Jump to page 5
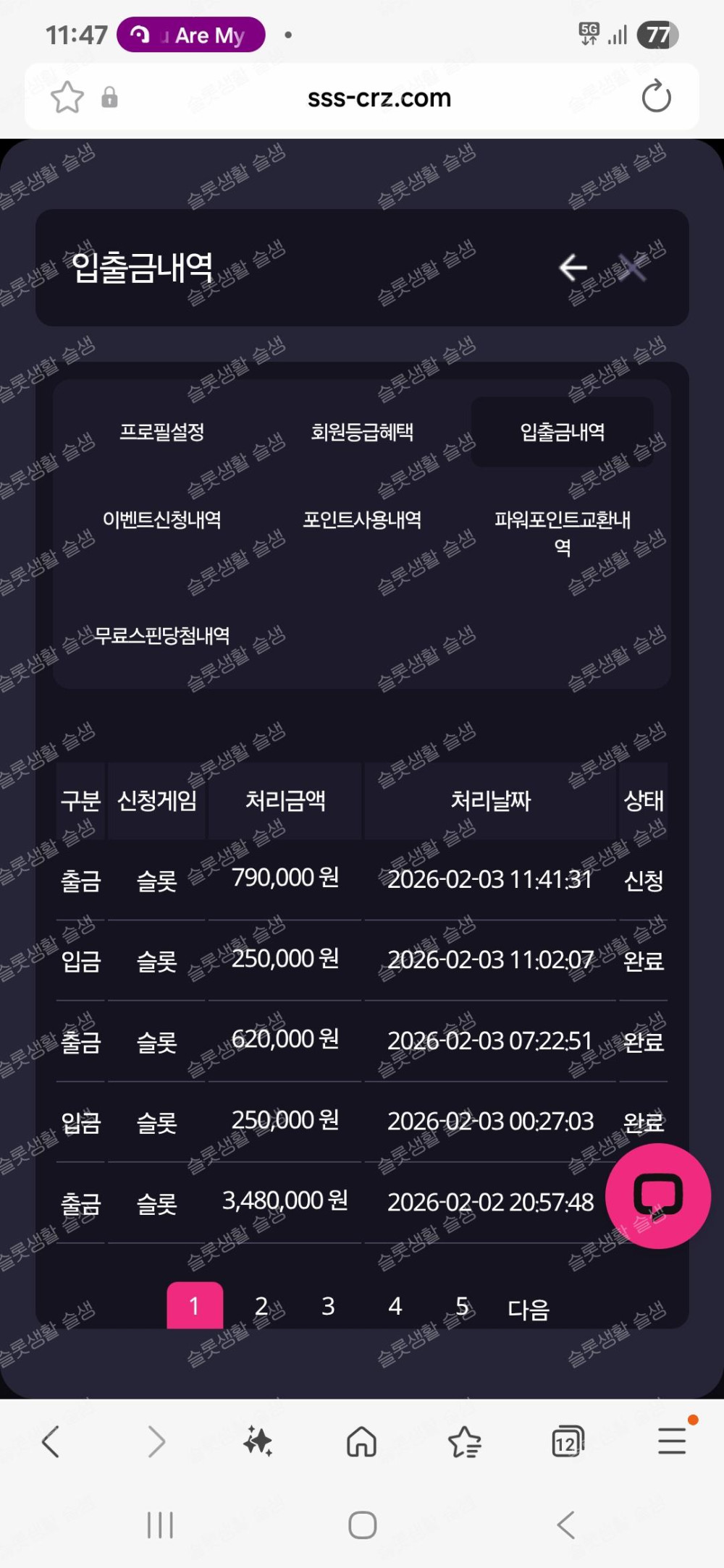The image size is (724, 1568). pyautogui.click(x=462, y=1306)
